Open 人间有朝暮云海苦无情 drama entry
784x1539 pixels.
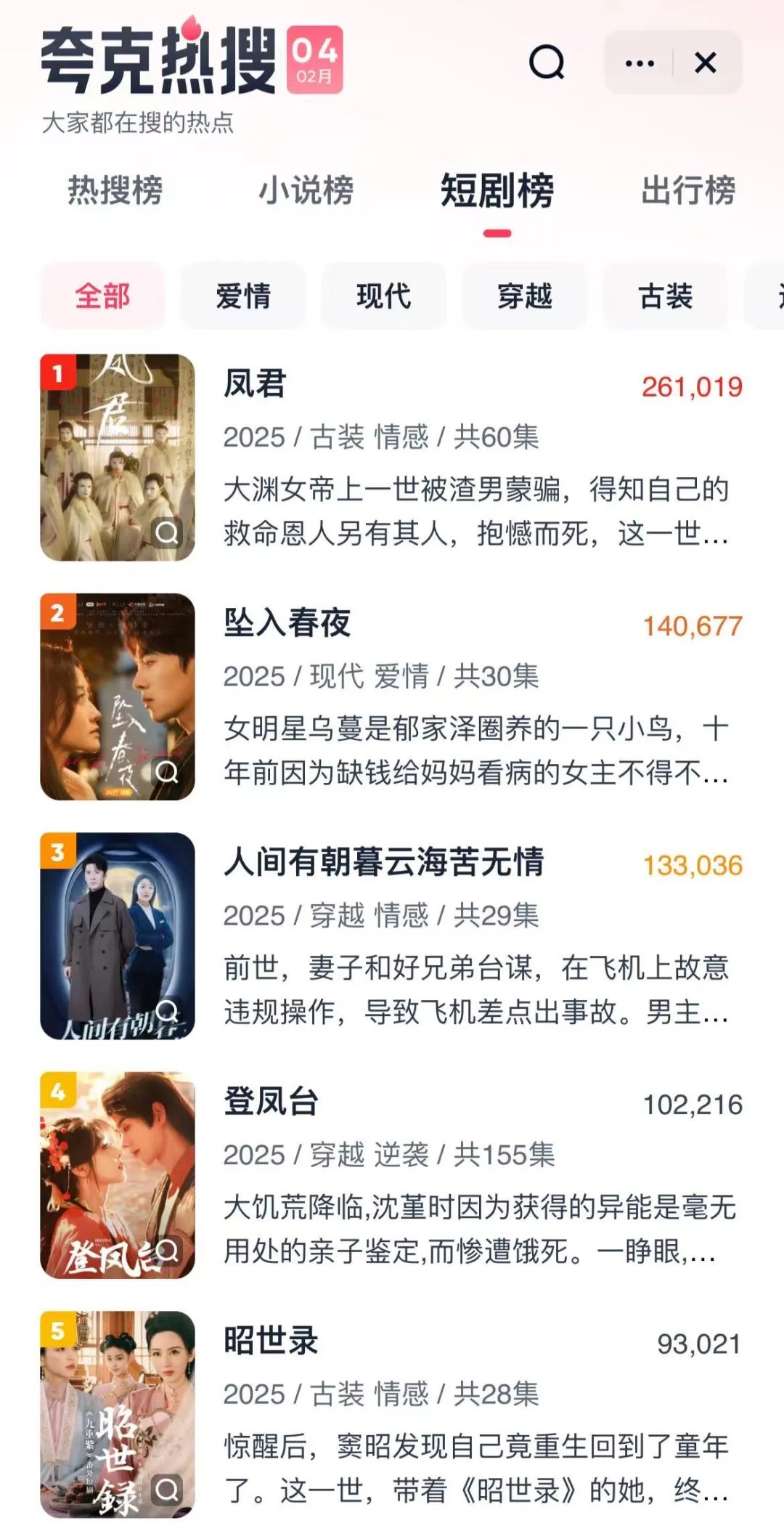[384, 862]
